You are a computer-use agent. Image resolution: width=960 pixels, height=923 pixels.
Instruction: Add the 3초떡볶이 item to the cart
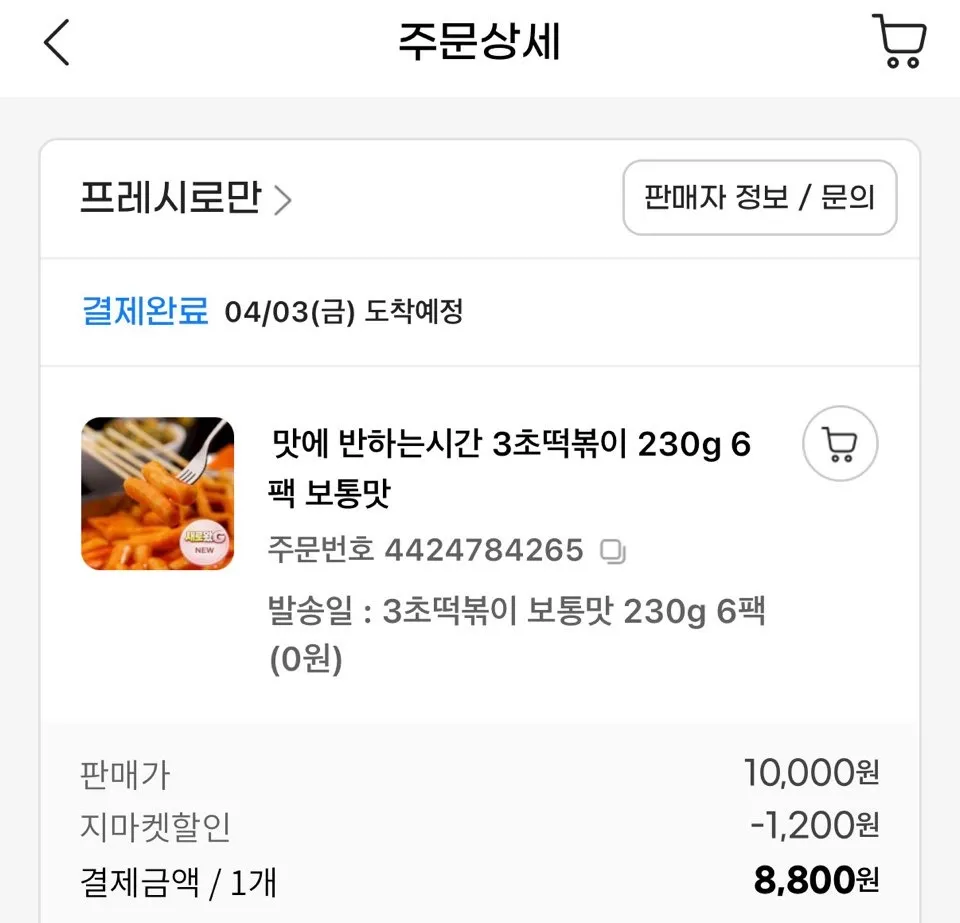840,444
